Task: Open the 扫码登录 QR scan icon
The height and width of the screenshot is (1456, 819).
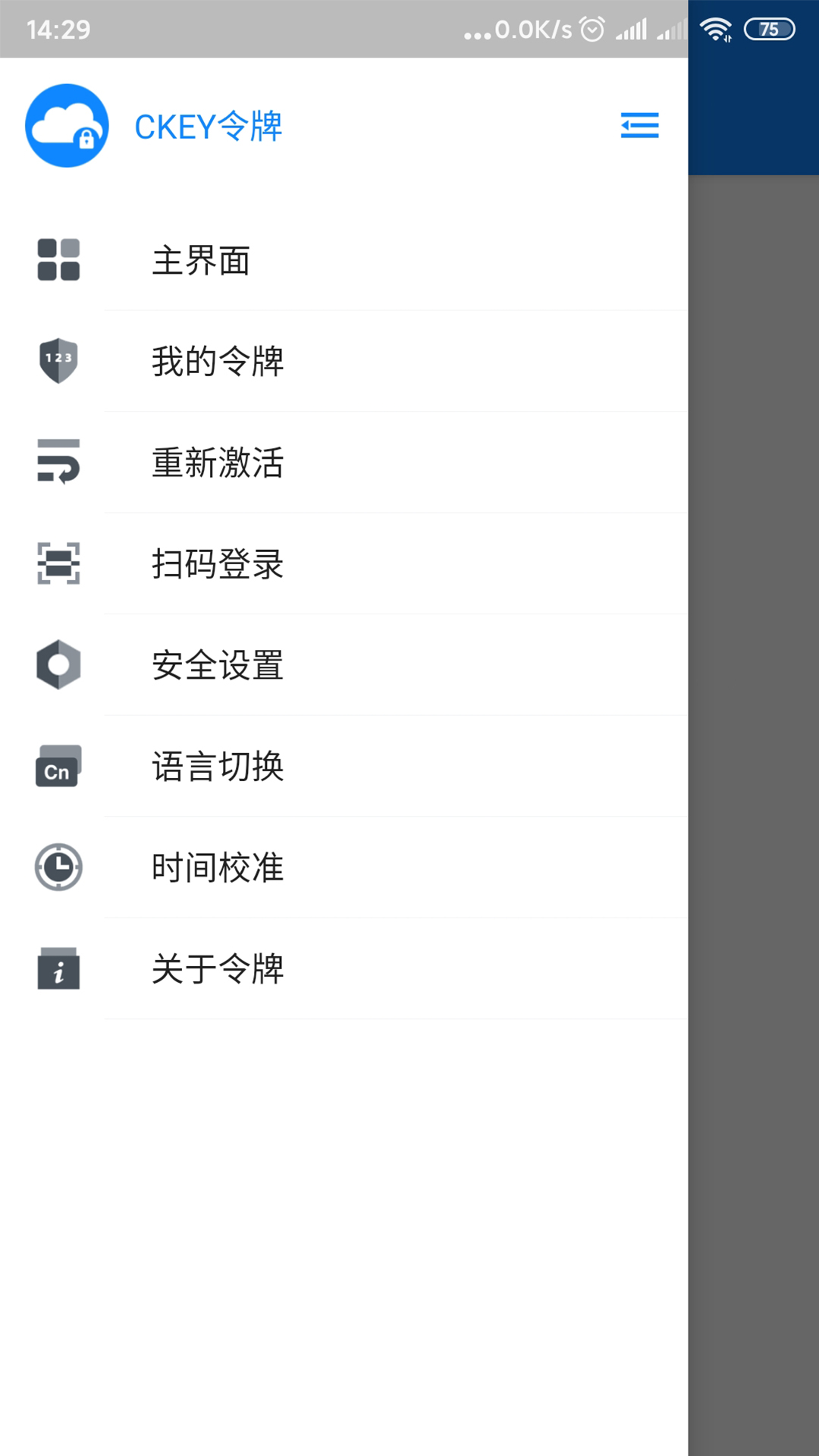Action: 58,564
